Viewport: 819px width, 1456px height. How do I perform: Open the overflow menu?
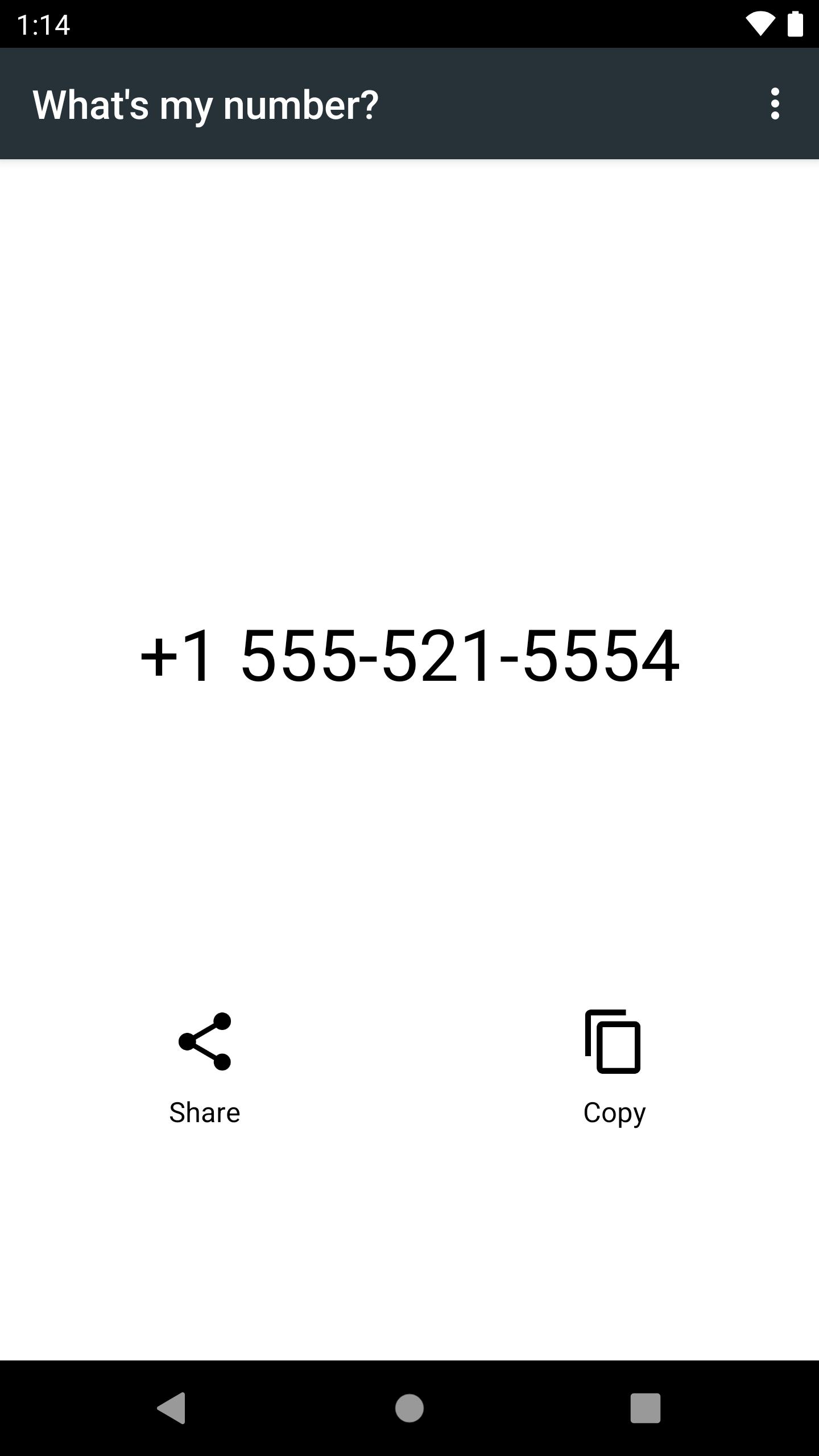(x=775, y=104)
